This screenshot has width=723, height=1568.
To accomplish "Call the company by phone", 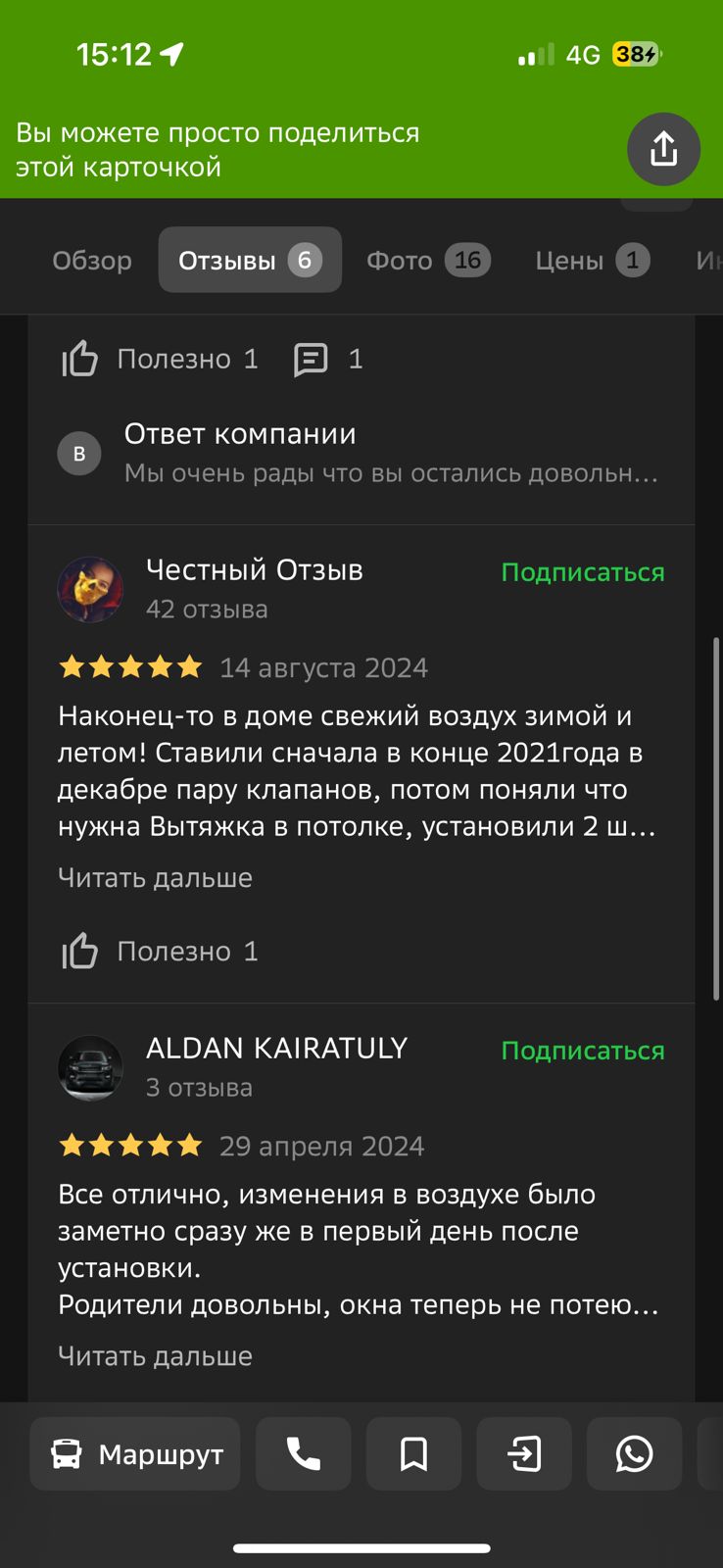I will 303,1454.
